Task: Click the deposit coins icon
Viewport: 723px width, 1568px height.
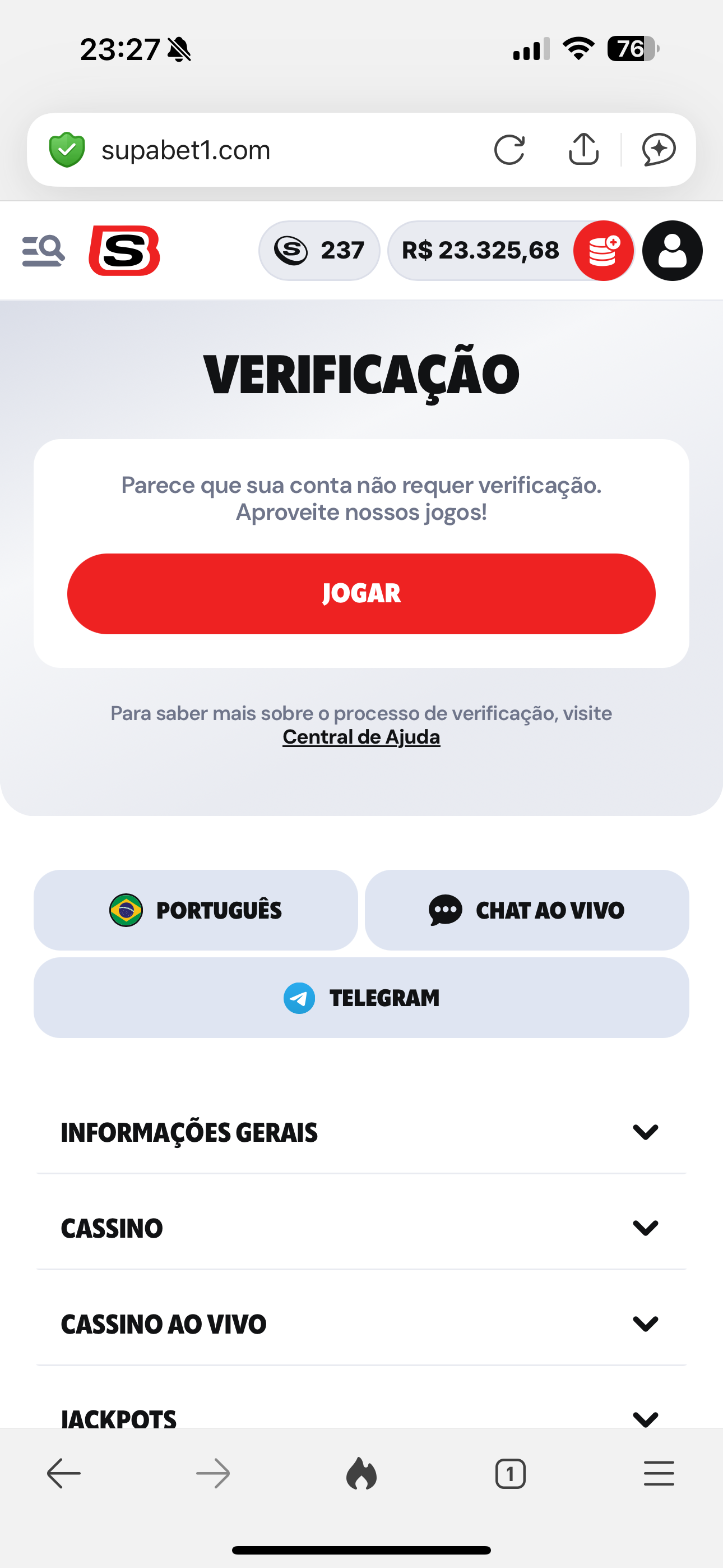Action: [x=602, y=250]
